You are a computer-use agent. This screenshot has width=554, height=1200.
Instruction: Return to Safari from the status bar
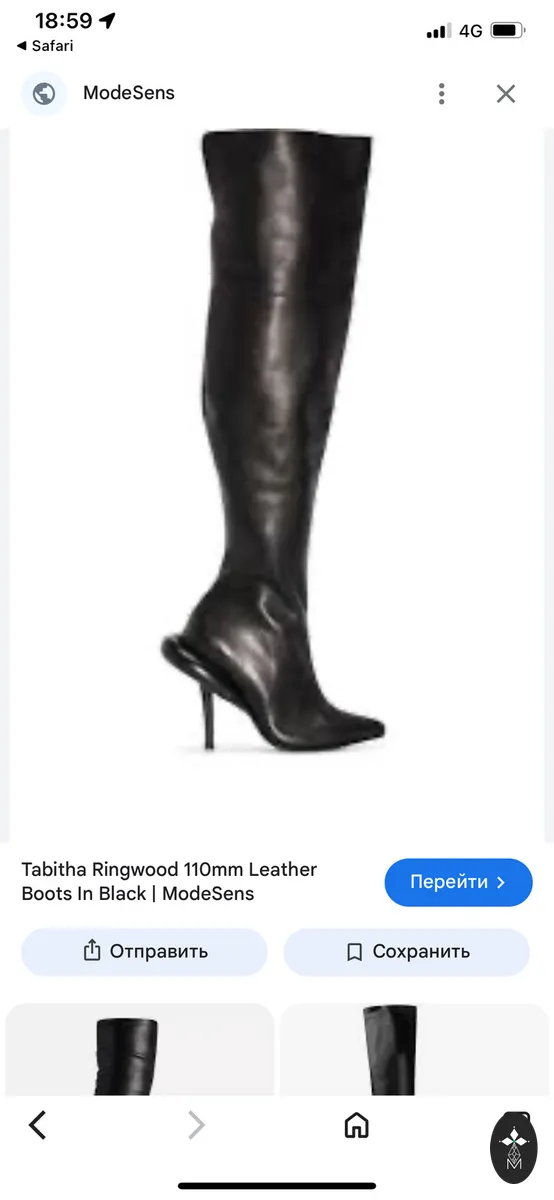pyautogui.click(x=45, y=46)
